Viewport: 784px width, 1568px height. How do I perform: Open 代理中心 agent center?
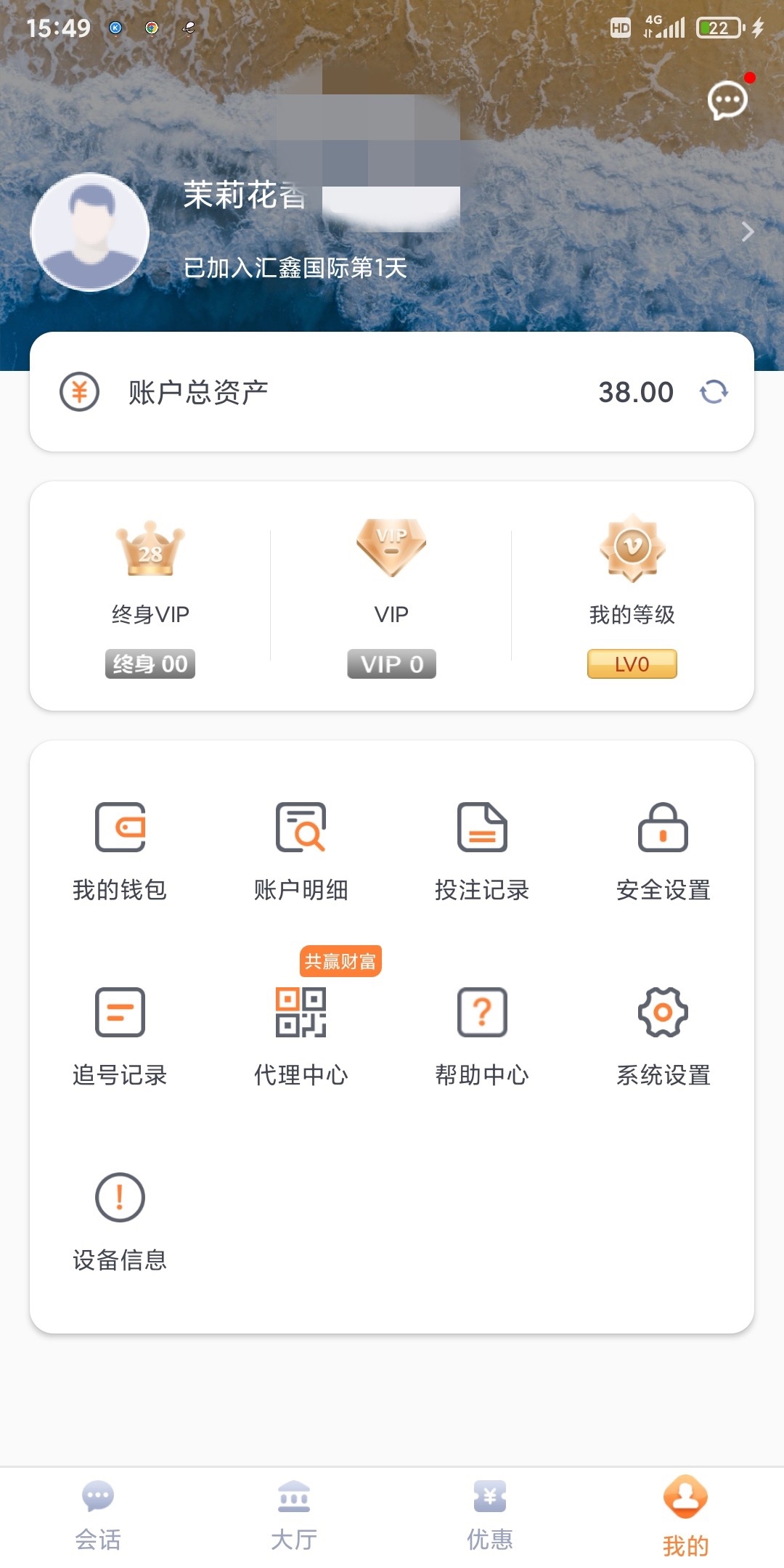click(301, 1036)
